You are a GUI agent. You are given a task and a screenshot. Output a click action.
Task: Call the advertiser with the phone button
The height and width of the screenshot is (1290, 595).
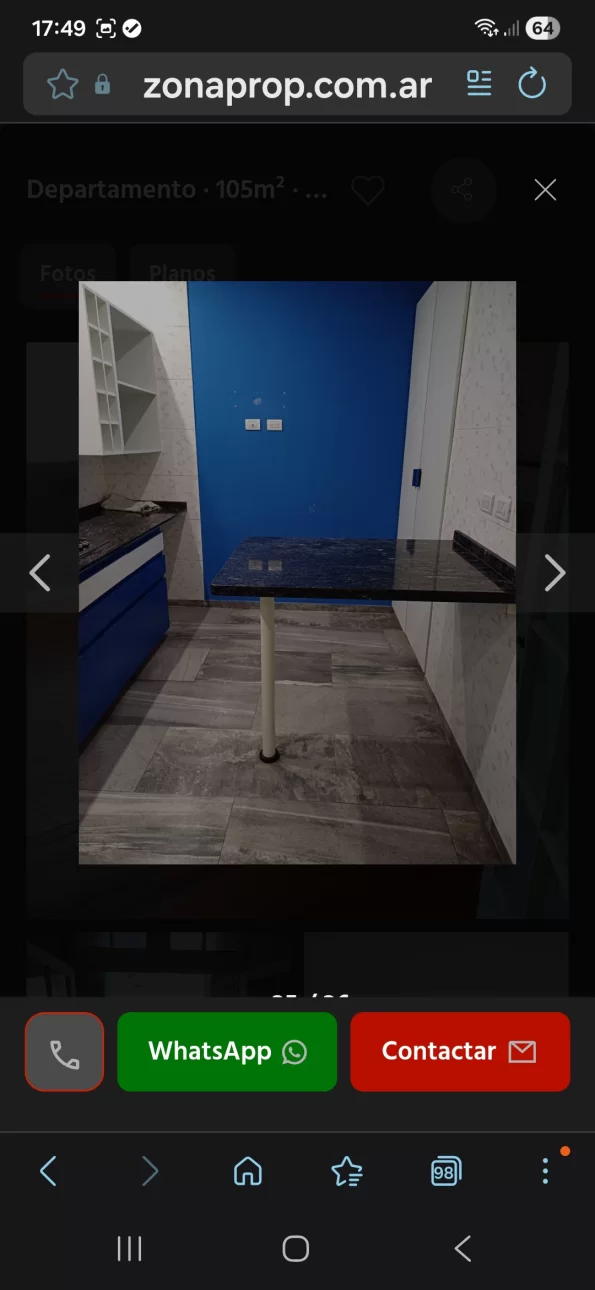click(x=64, y=1052)
